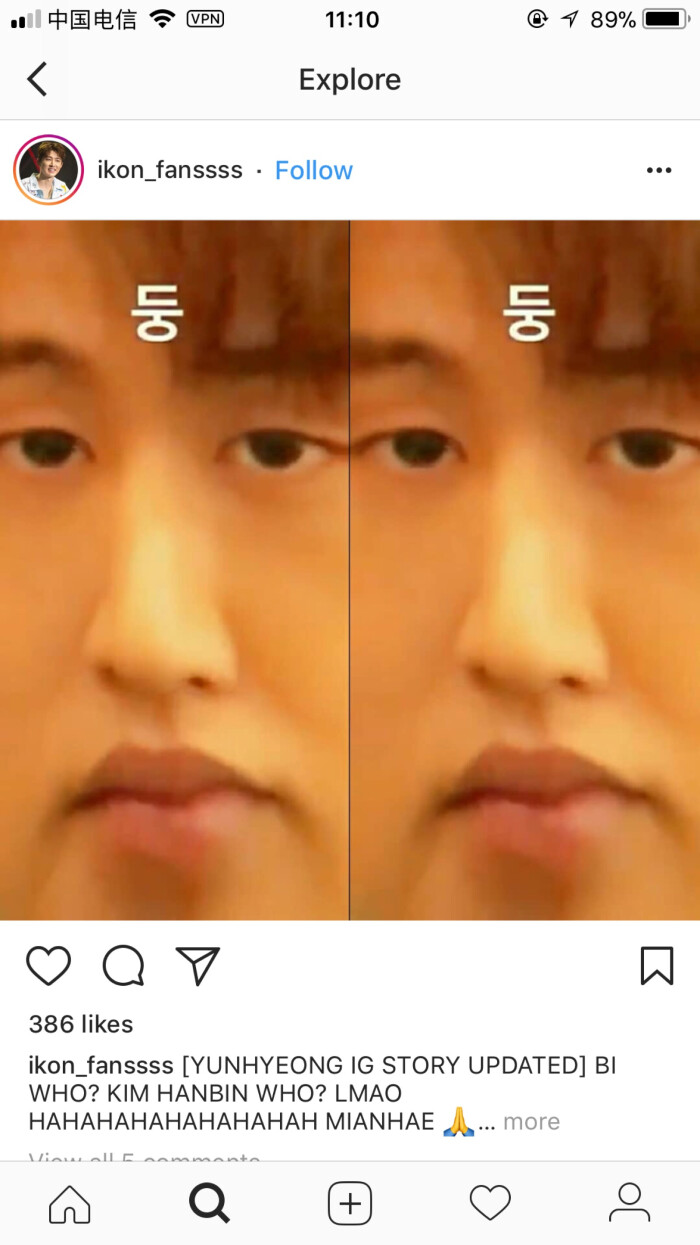Go back from the Explore page
Screen dimensions: 700x1245
[37, 79]
